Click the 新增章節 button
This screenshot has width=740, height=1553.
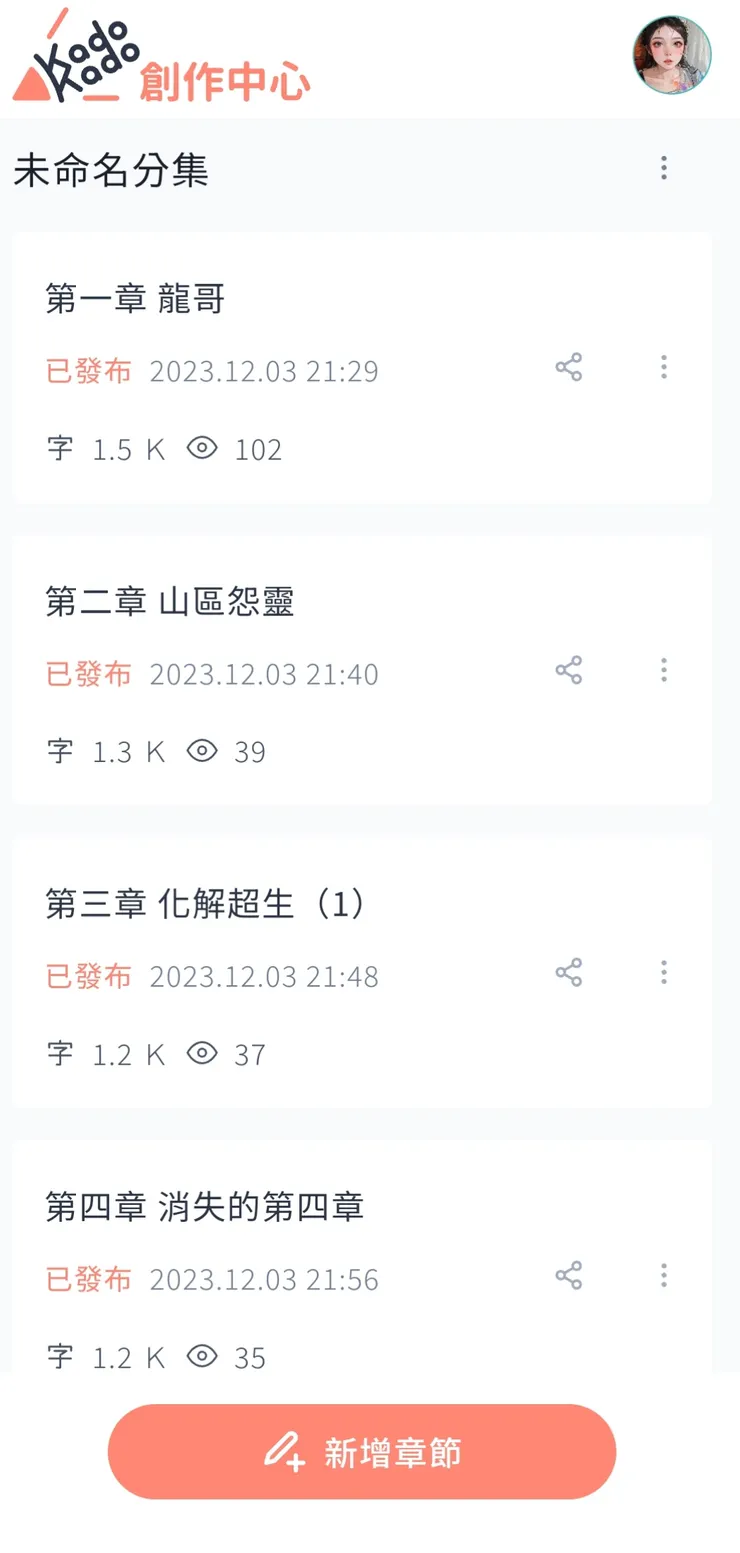[x=362, y=1453]
